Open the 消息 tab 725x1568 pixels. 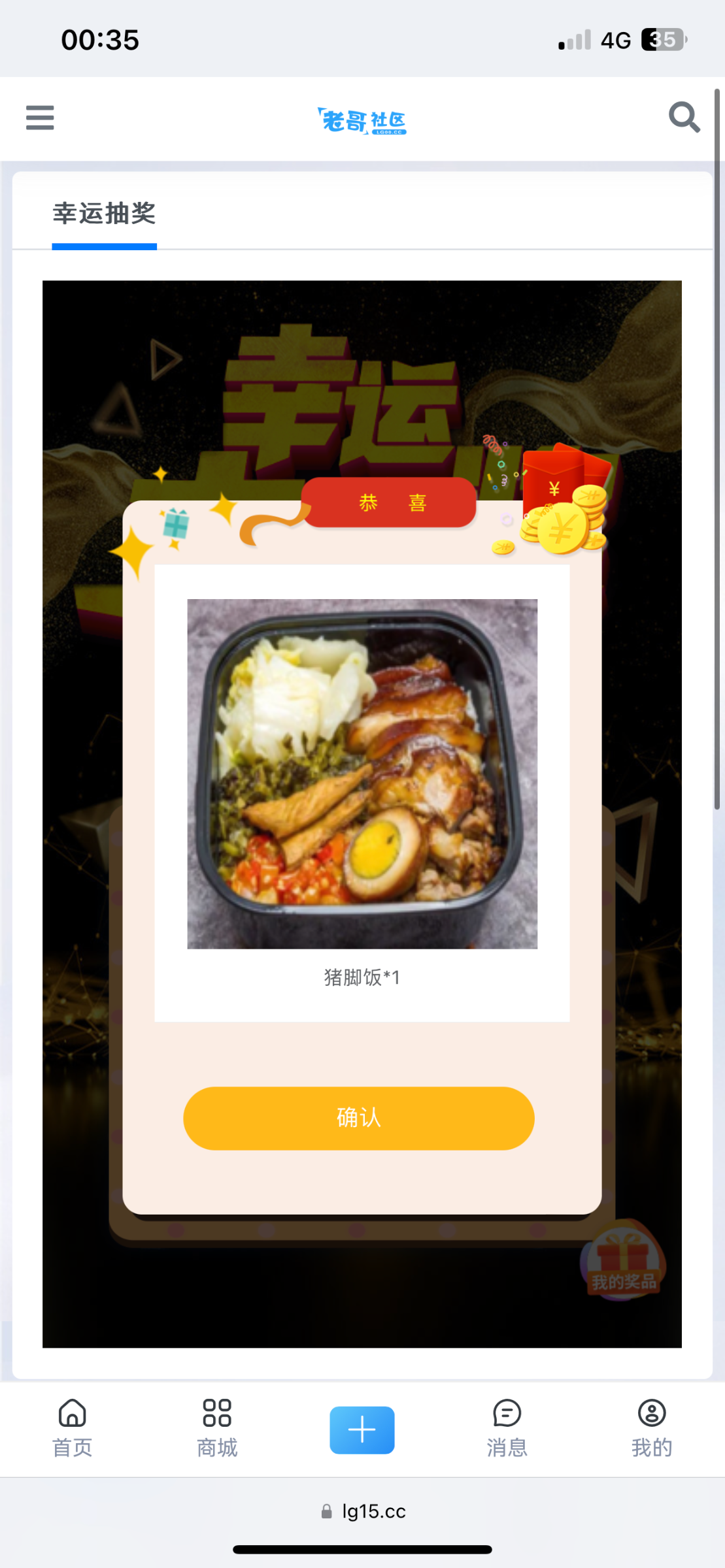[x=507, y=1428]
